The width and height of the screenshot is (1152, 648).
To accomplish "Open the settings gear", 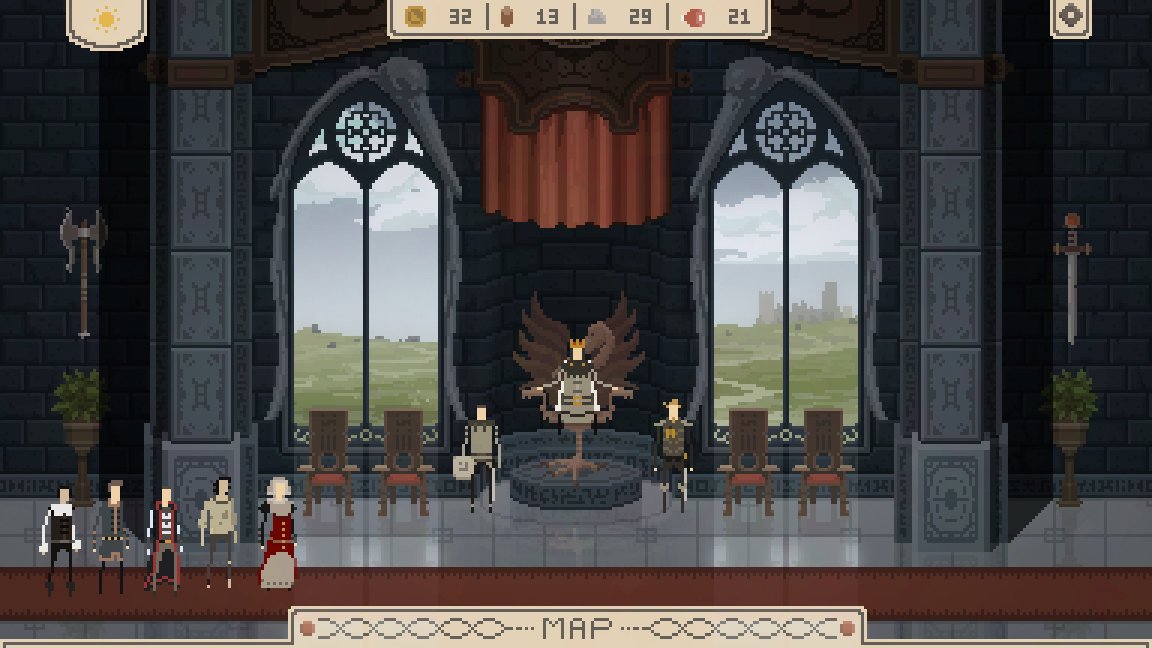I will [x=1071, y=16].
